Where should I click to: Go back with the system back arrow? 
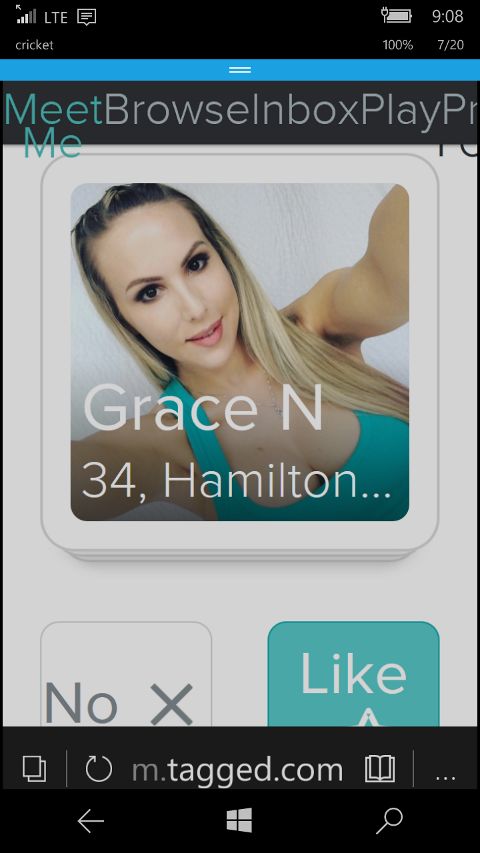tap(90, 821)
